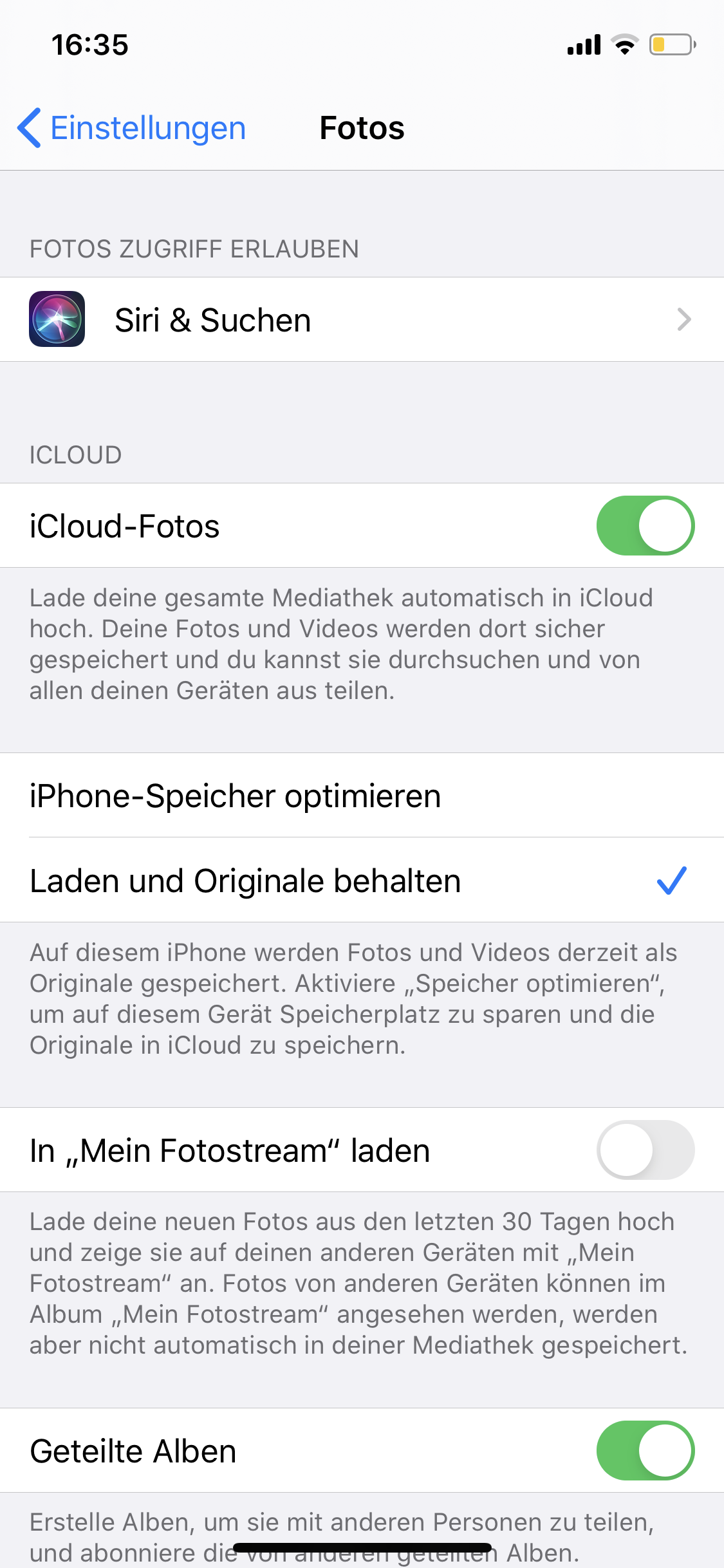Disable Geteilte Alben switch

645,1451
